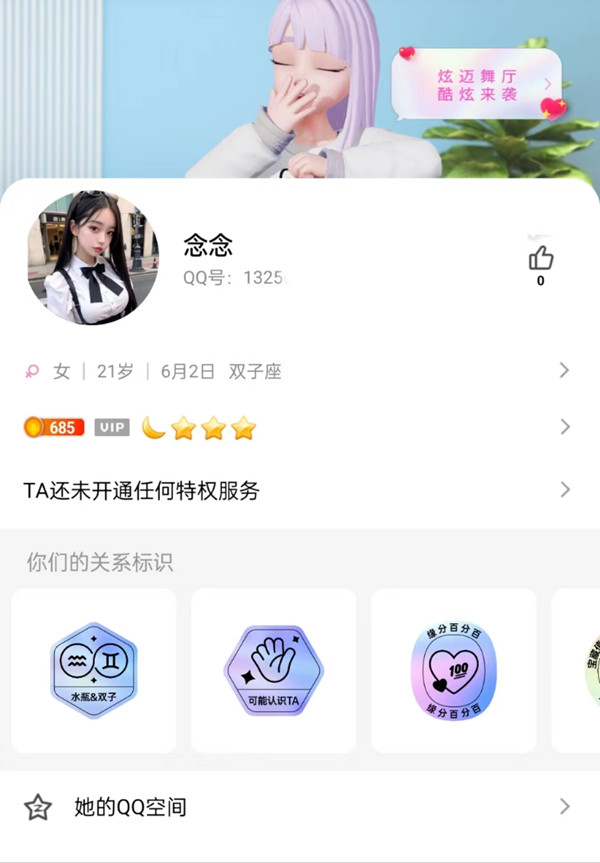Open the VIP level and coins row
The height and width of the screenshot is (863, 600).
(x=298, y=428)
